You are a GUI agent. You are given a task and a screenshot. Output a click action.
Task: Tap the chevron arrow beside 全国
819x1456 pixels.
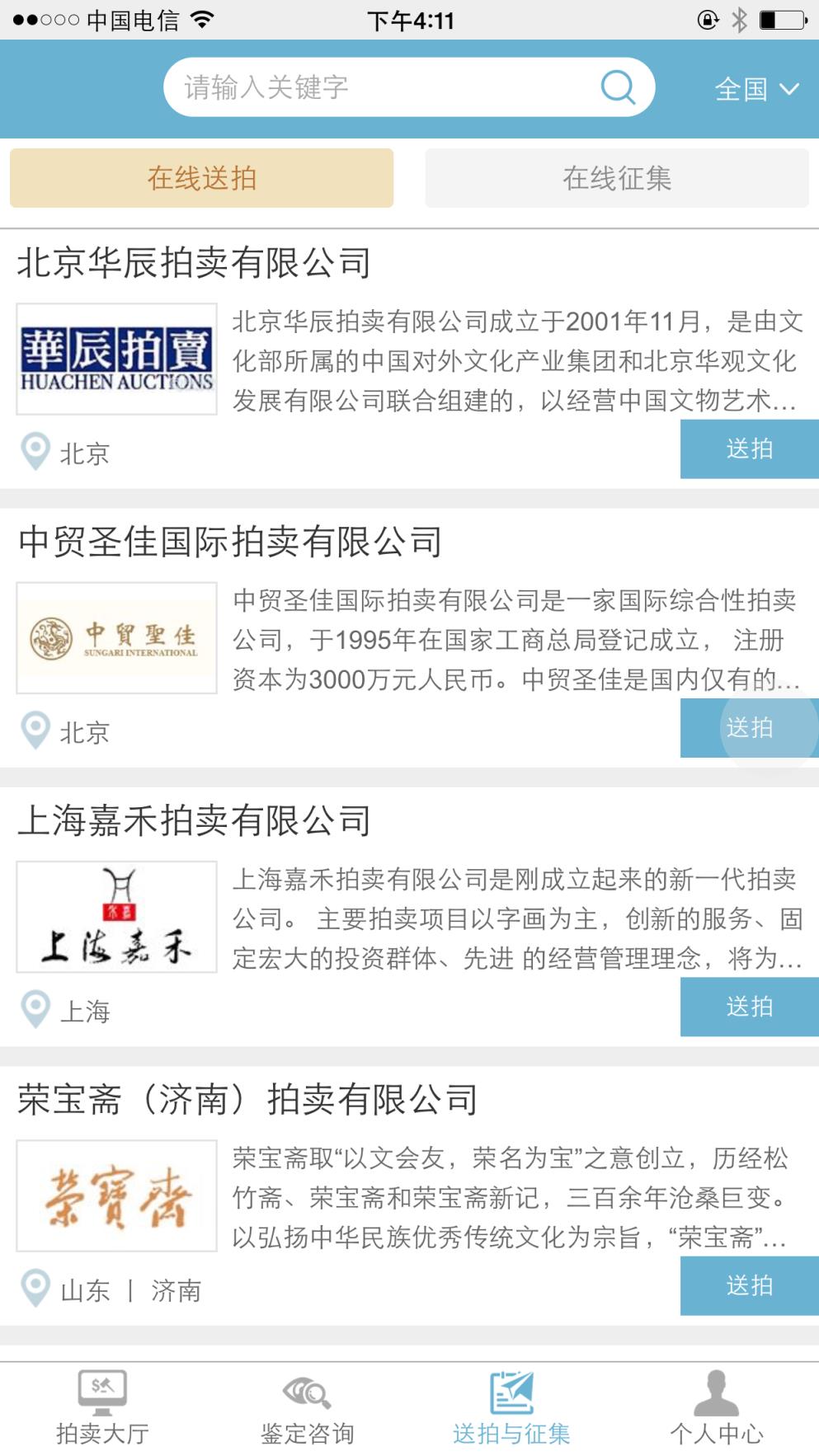[x=789, y=89]
